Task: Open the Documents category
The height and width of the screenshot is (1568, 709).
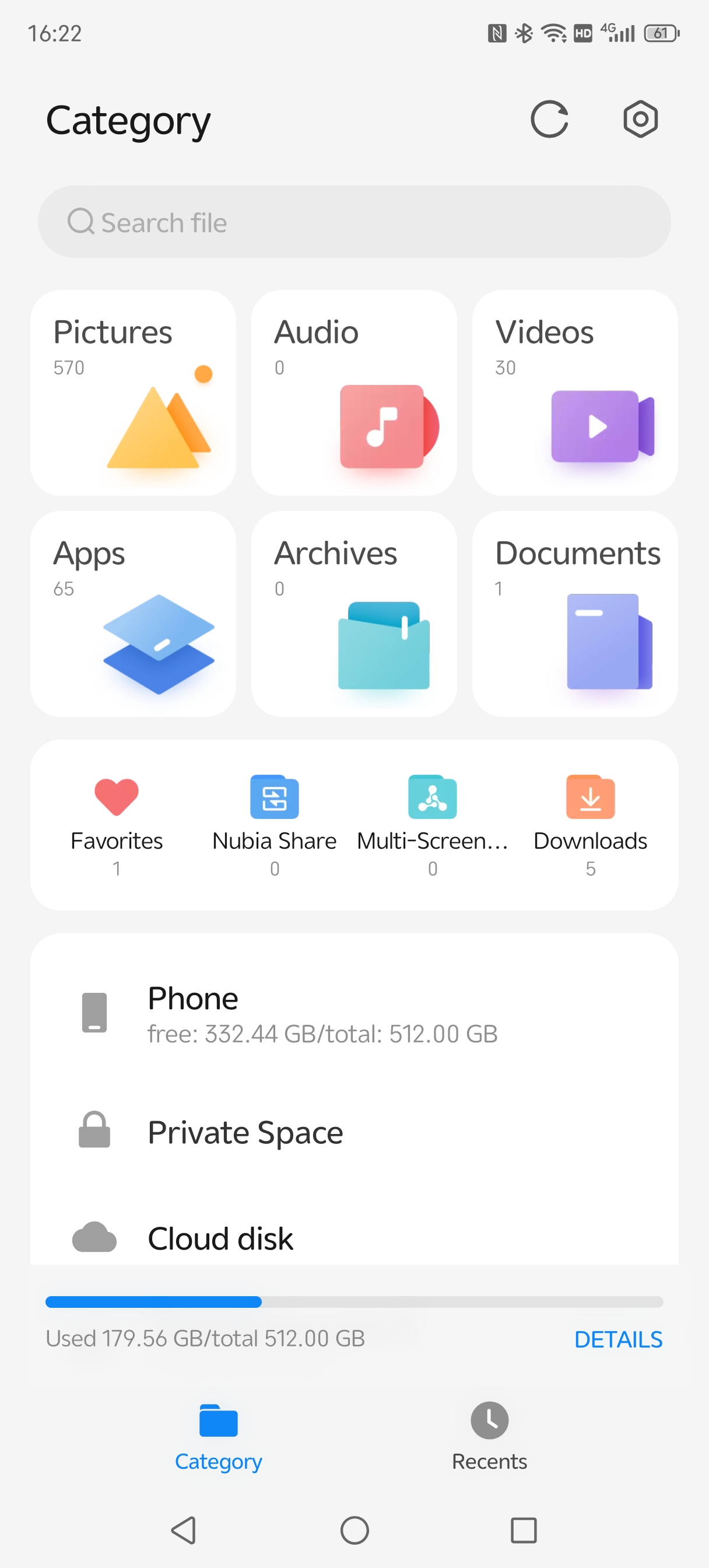Action: tap(574, 614)
